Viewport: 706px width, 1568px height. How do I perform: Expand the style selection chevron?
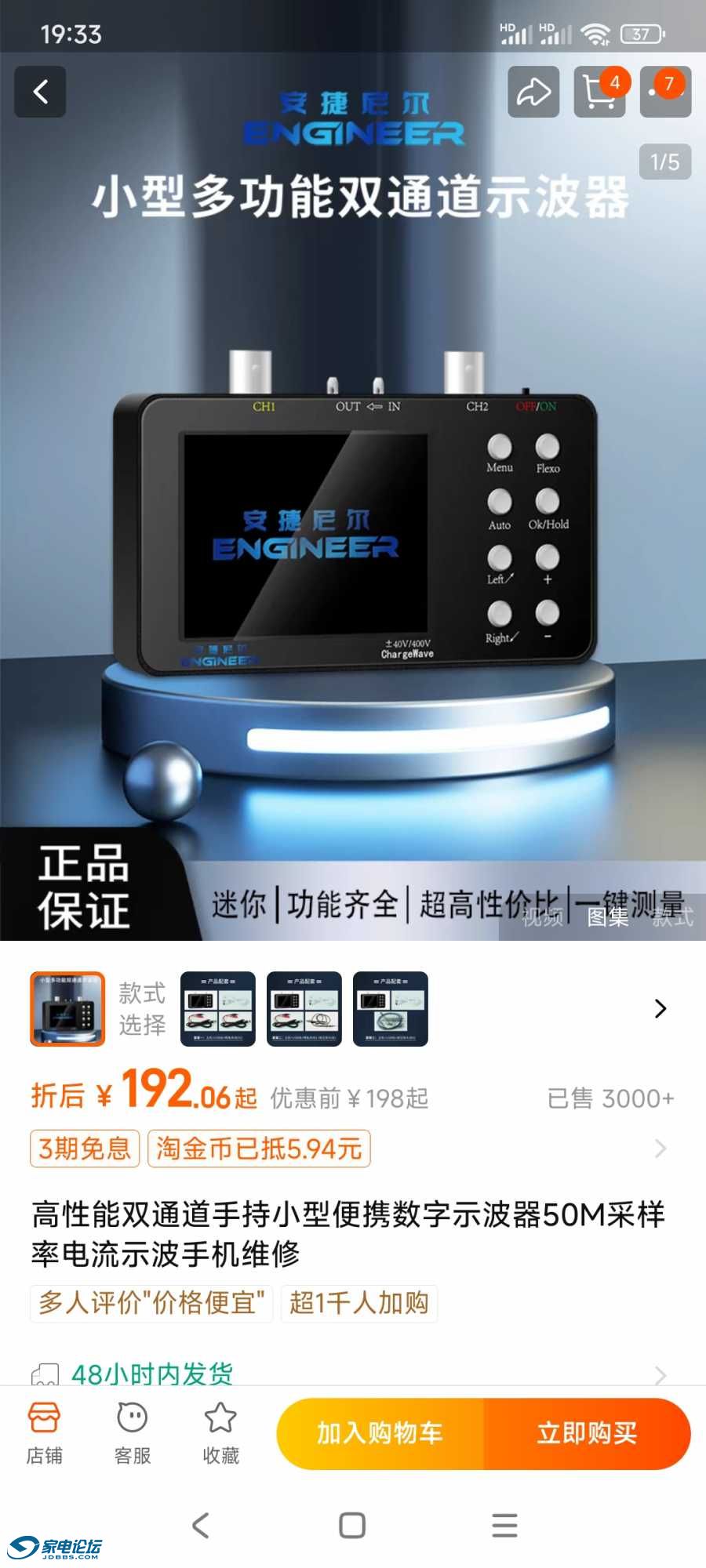[x=661, y=1009]
